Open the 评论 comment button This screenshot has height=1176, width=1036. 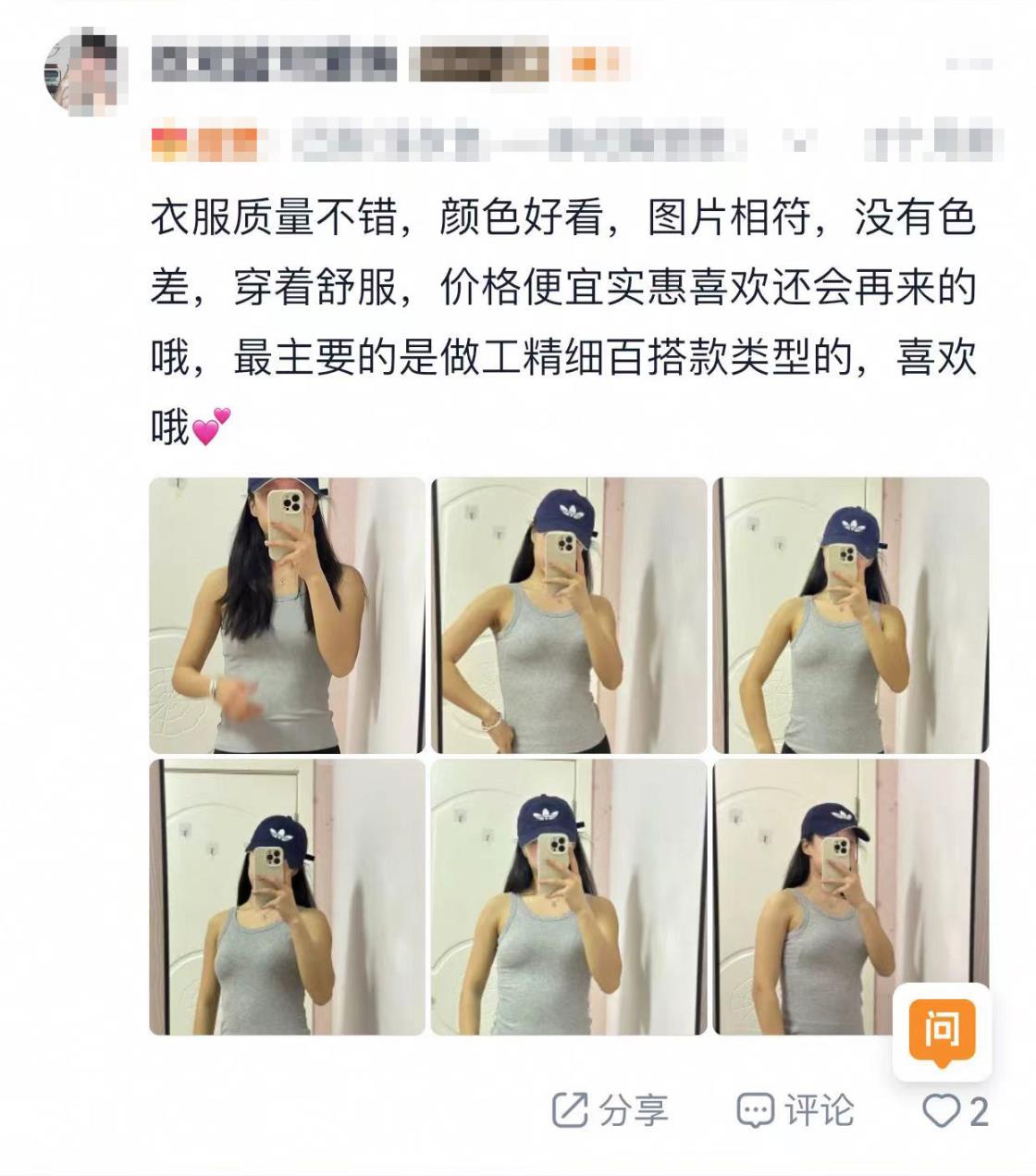coord(795,1110)
